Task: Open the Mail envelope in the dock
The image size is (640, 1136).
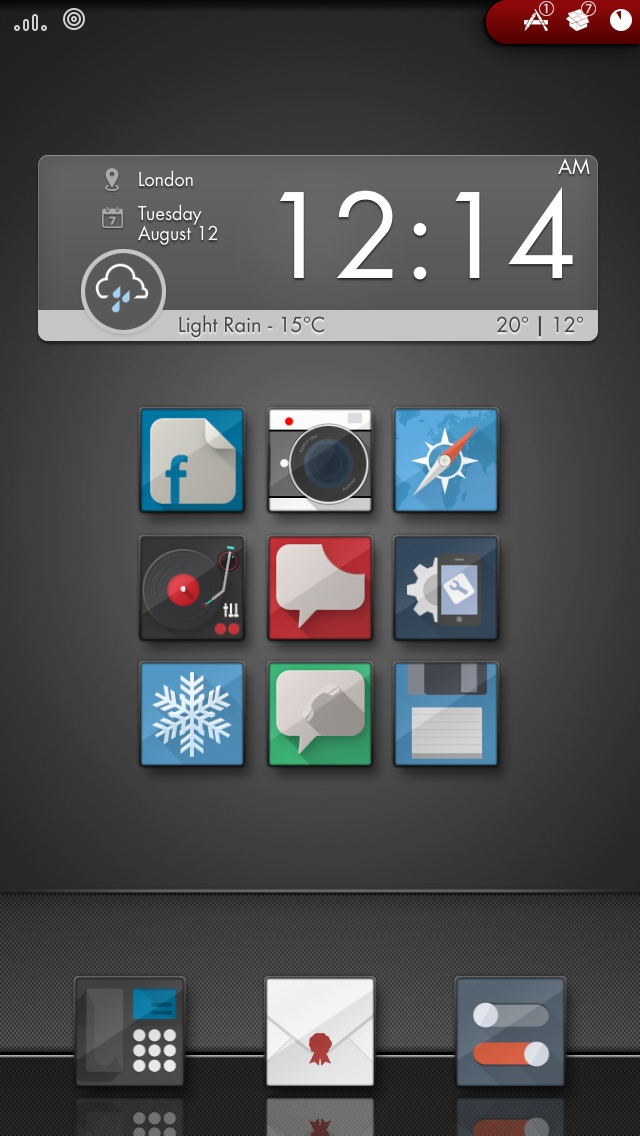Action: (x=320, y=1032)
